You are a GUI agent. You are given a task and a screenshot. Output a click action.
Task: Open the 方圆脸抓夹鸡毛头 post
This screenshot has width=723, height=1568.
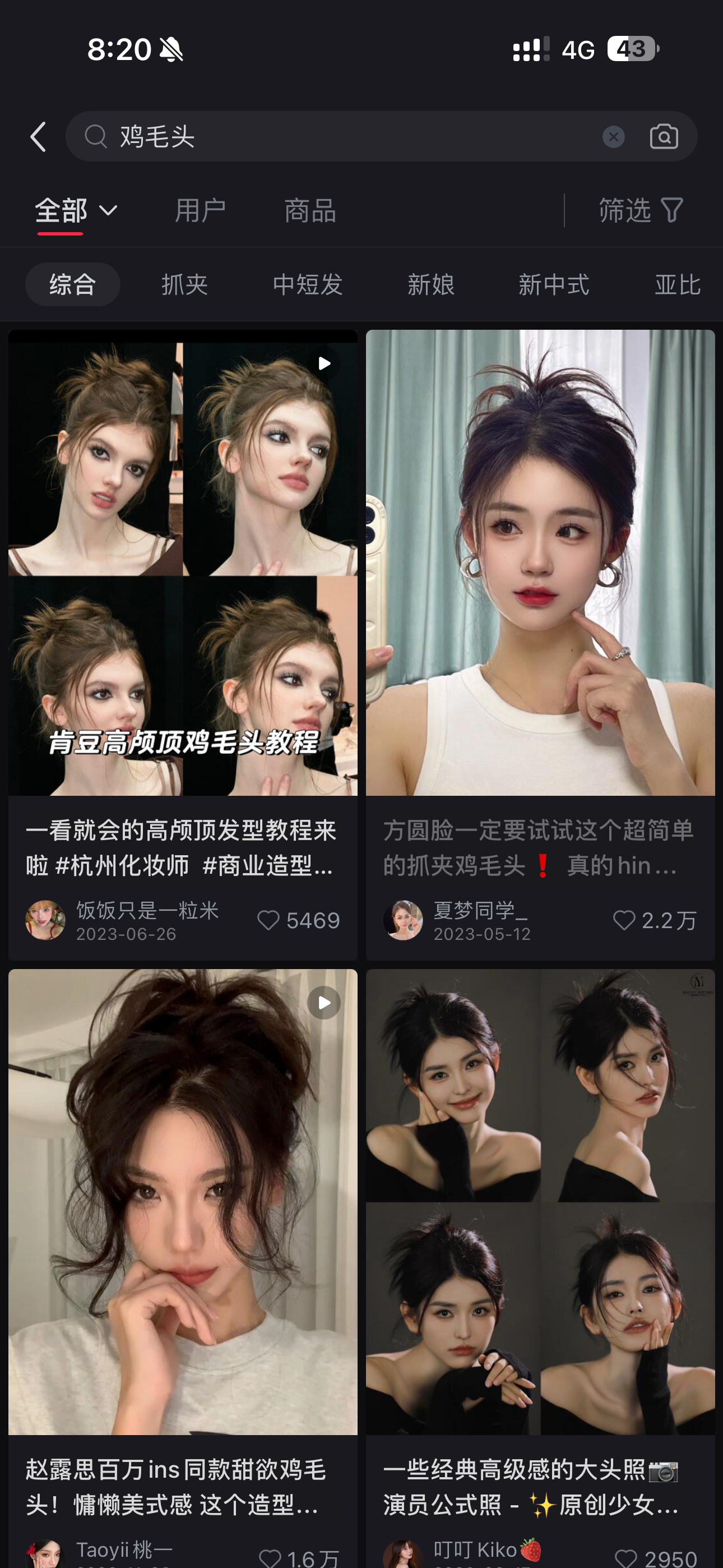tap(540, 562)
